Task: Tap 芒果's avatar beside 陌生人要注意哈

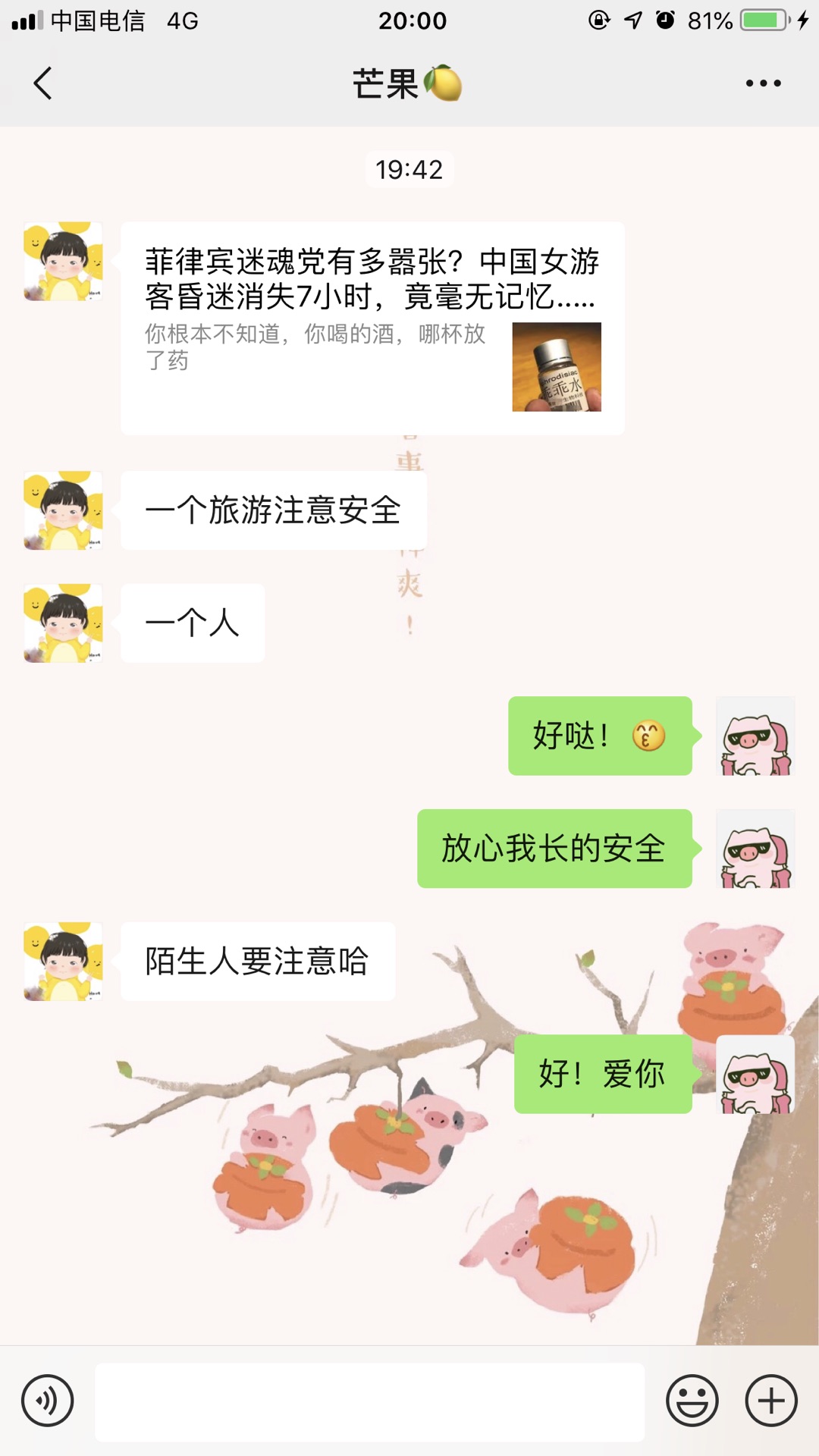Action: (x=63, y=962)
